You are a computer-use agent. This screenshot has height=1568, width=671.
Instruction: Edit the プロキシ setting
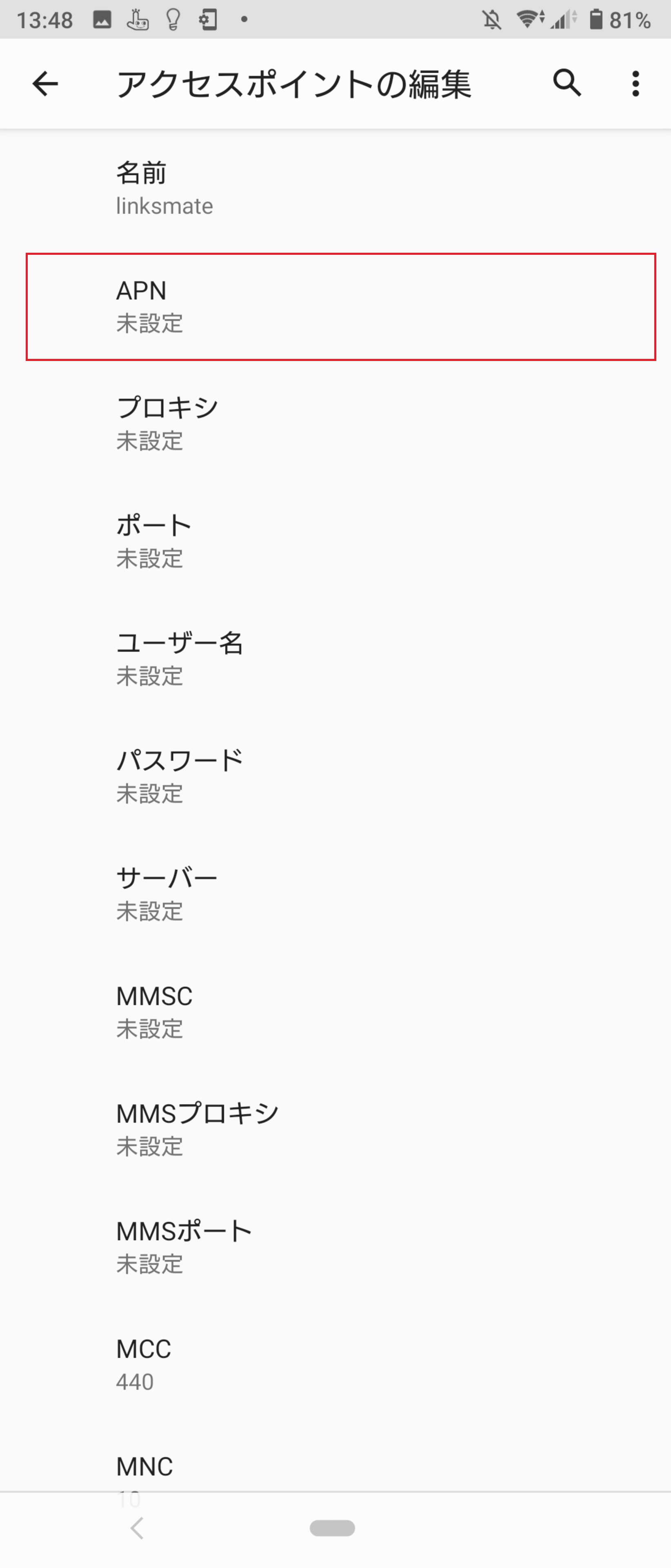point(335,423)
